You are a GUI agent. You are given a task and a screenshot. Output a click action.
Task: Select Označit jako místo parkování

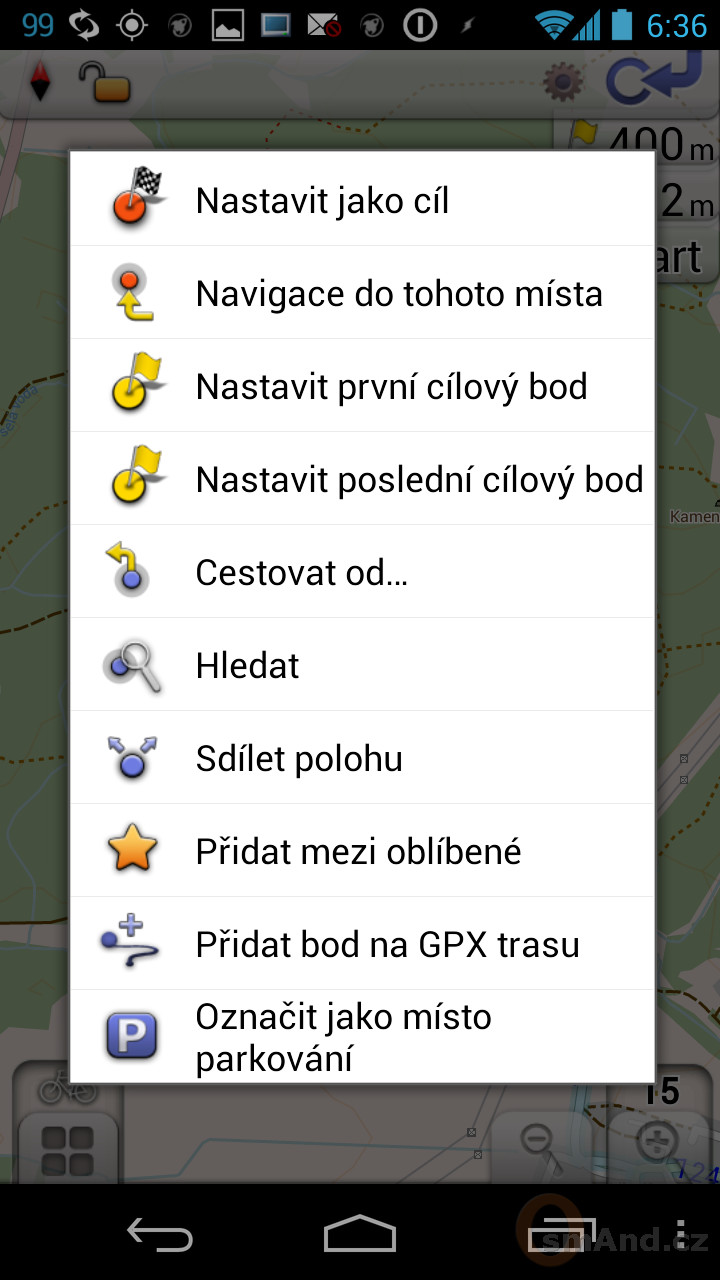coord(362,1036)
